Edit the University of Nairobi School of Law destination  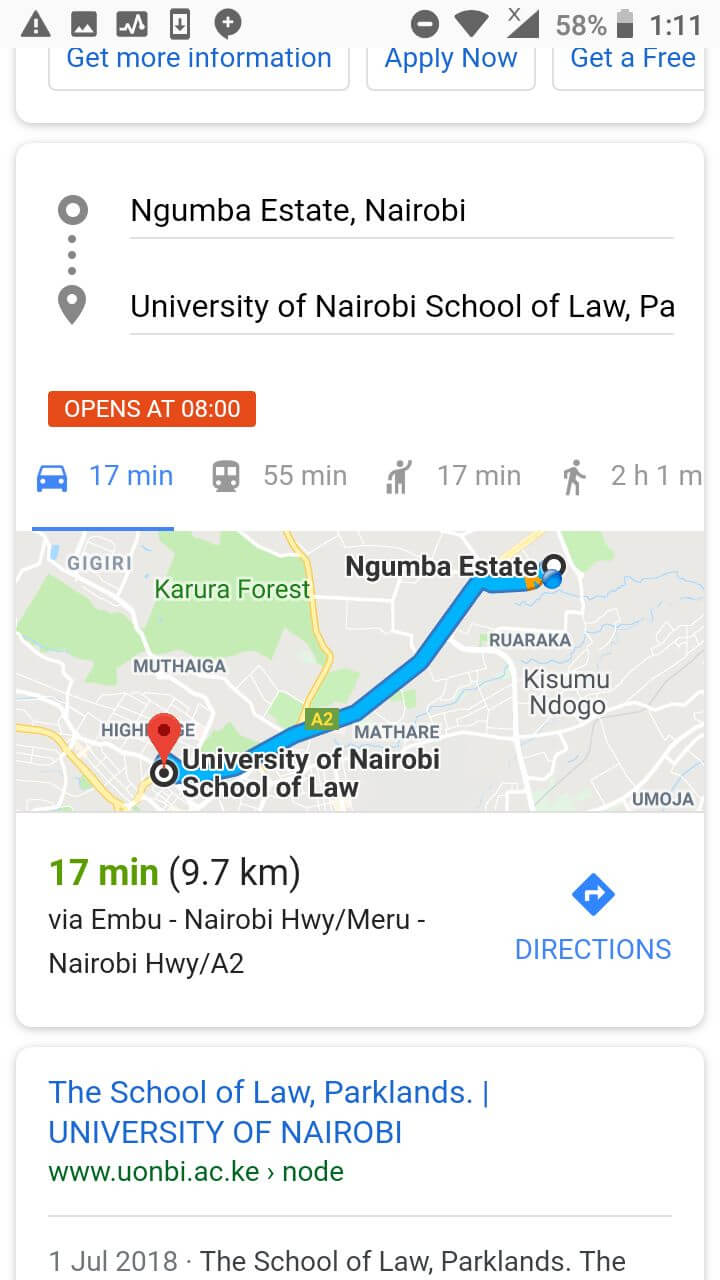coord(402,306)
